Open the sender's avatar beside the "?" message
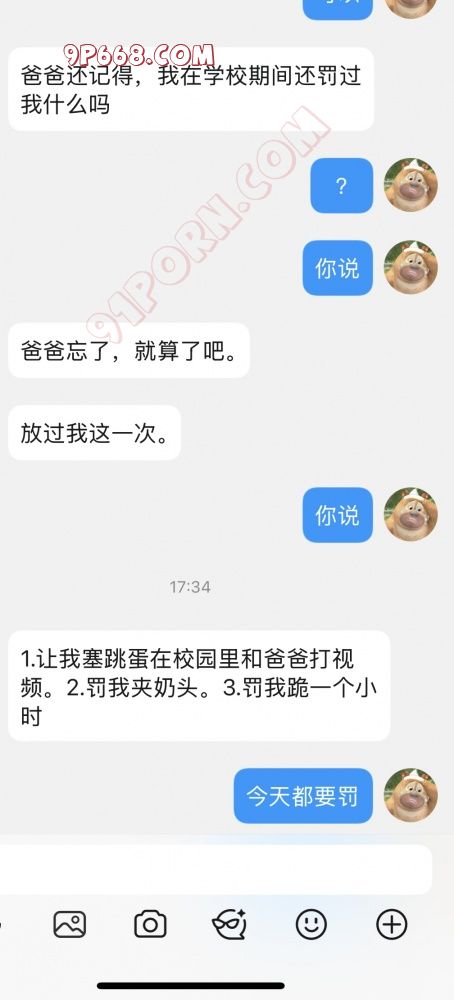This screenshot has width=454, height=1000. click(x=411, y=185)
